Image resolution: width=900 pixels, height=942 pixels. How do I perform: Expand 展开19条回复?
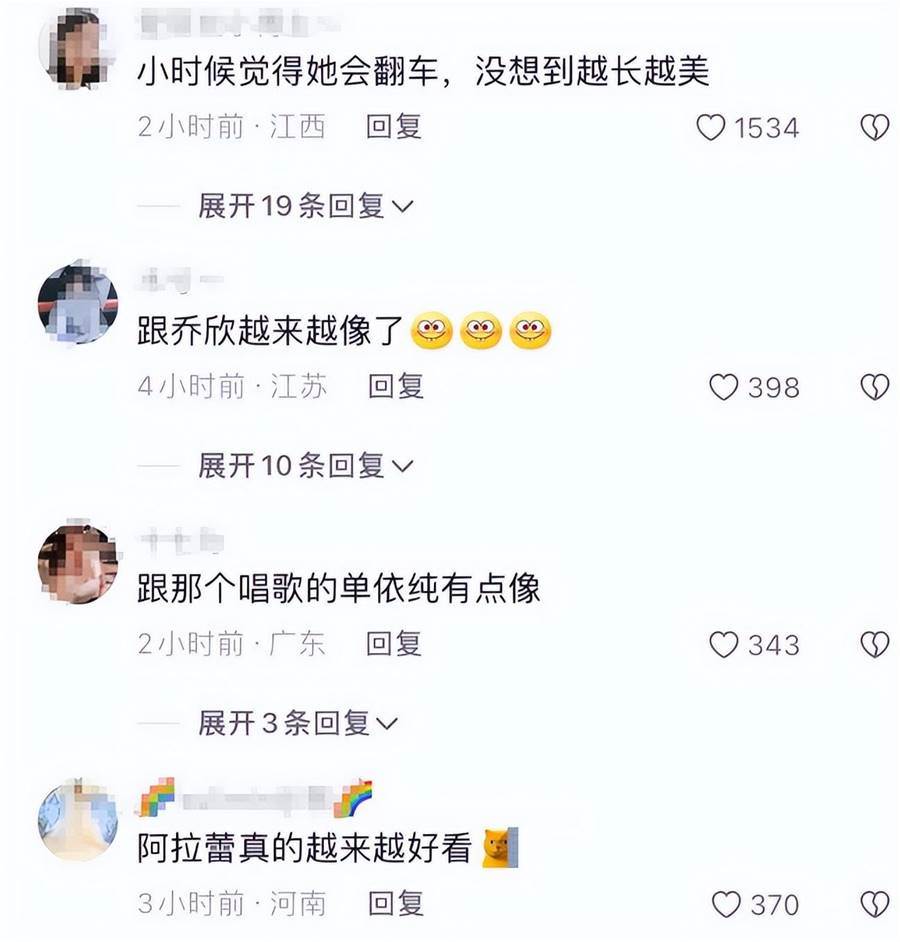pyautogui.click(x=305, y=207)
